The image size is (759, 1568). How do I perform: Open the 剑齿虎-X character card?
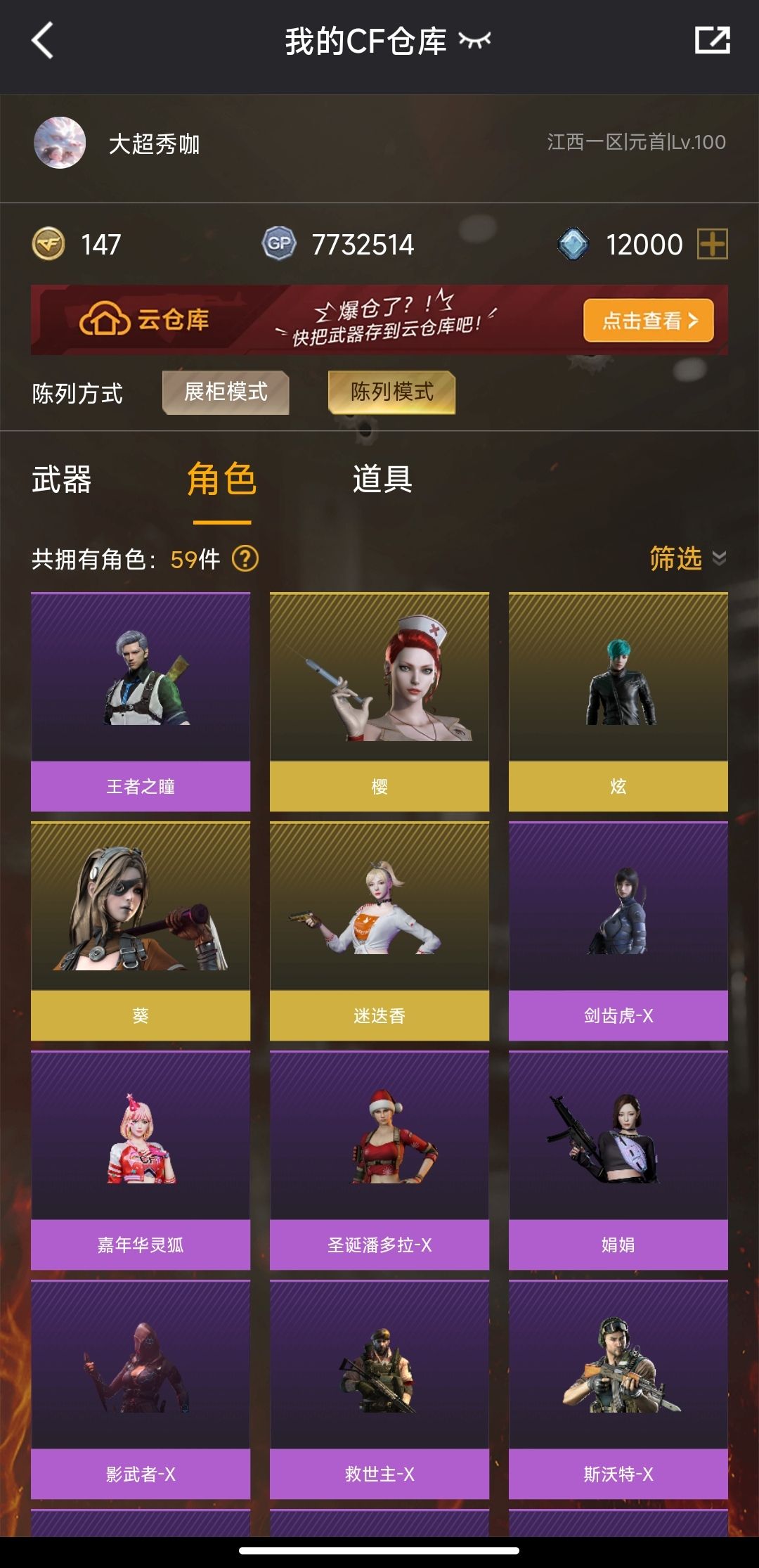618,931
